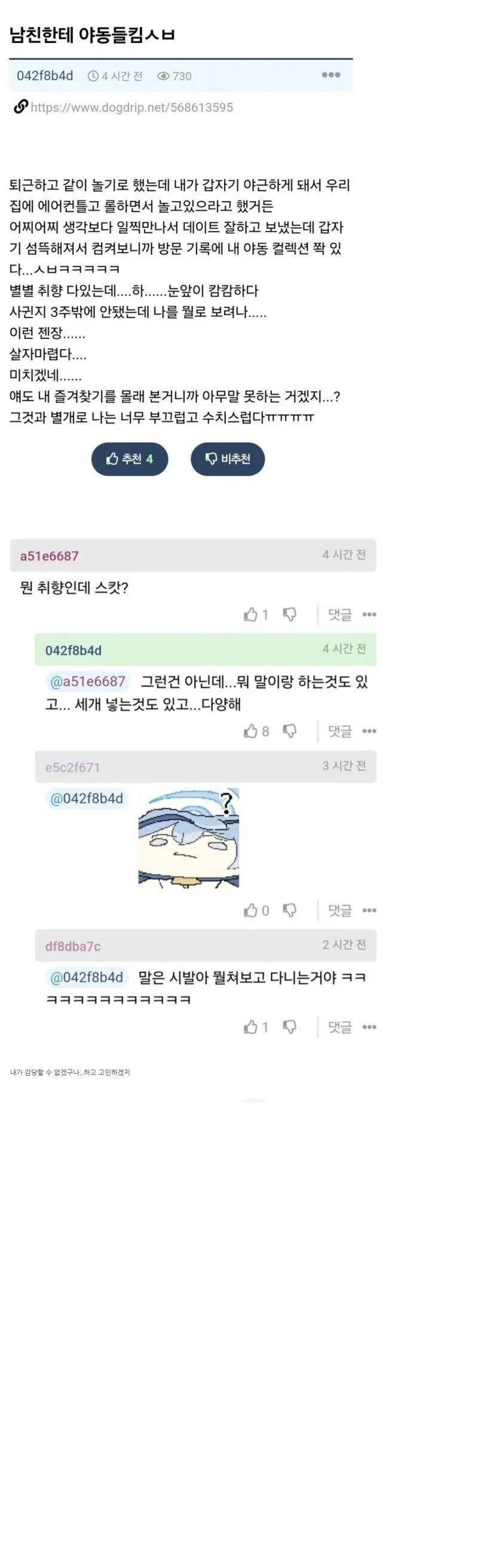This screenshot has width=478, height=1568.
Task: Open the options menu on df8dba7c's reply
Action: (369, 1027)
